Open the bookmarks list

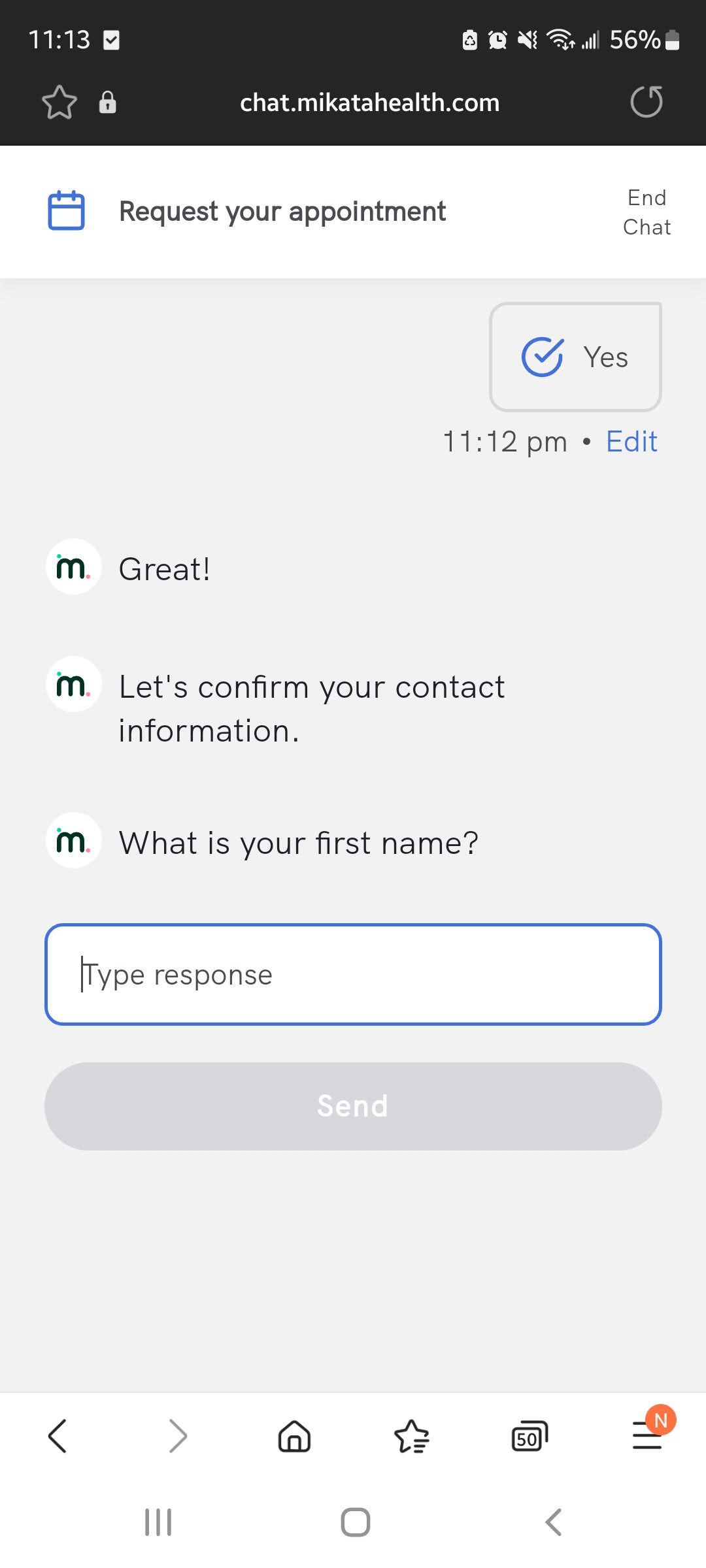pyautogui.click(x=412, y=1435)
